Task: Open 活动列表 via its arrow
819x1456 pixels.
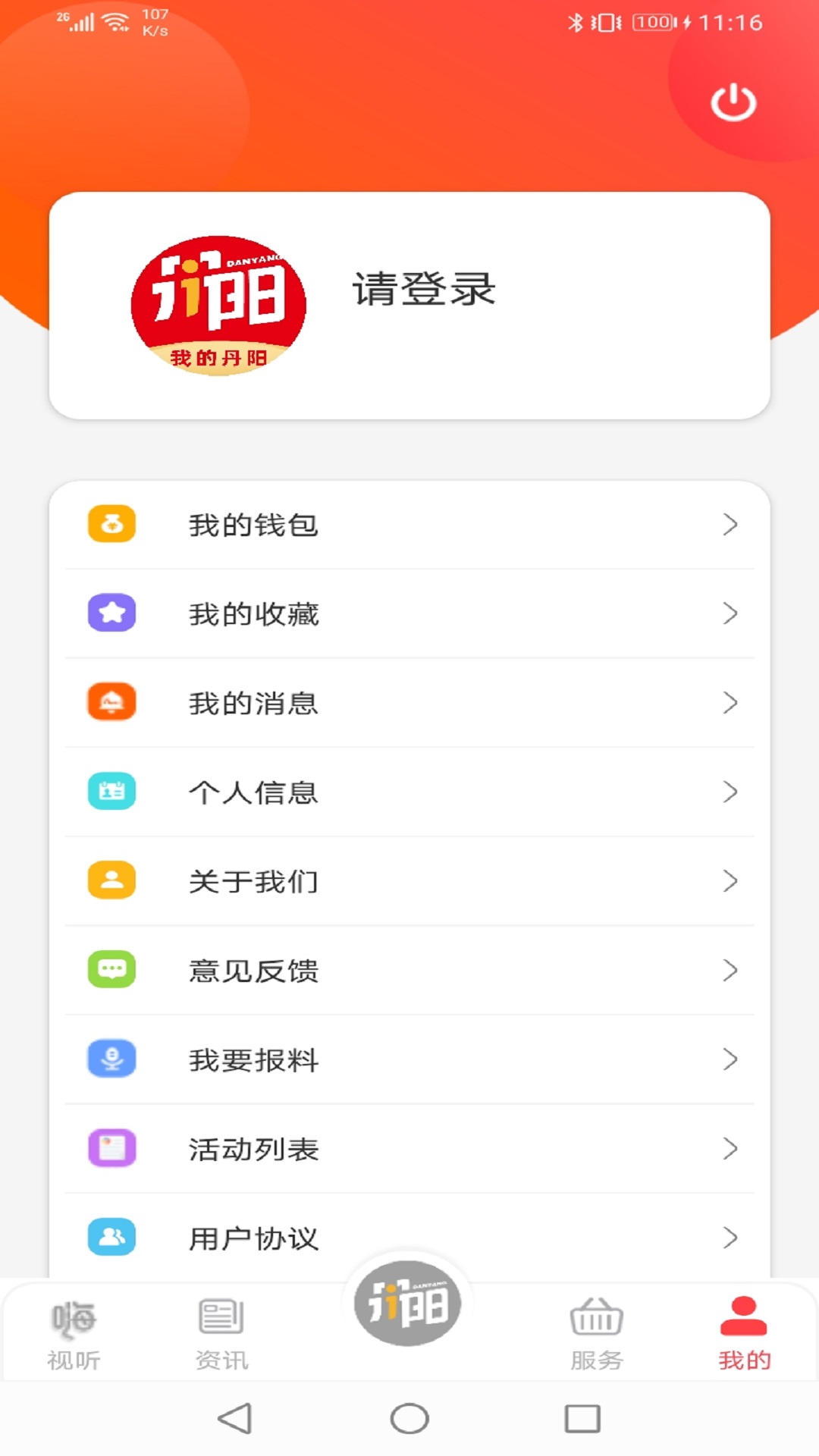Action: 730,1149
